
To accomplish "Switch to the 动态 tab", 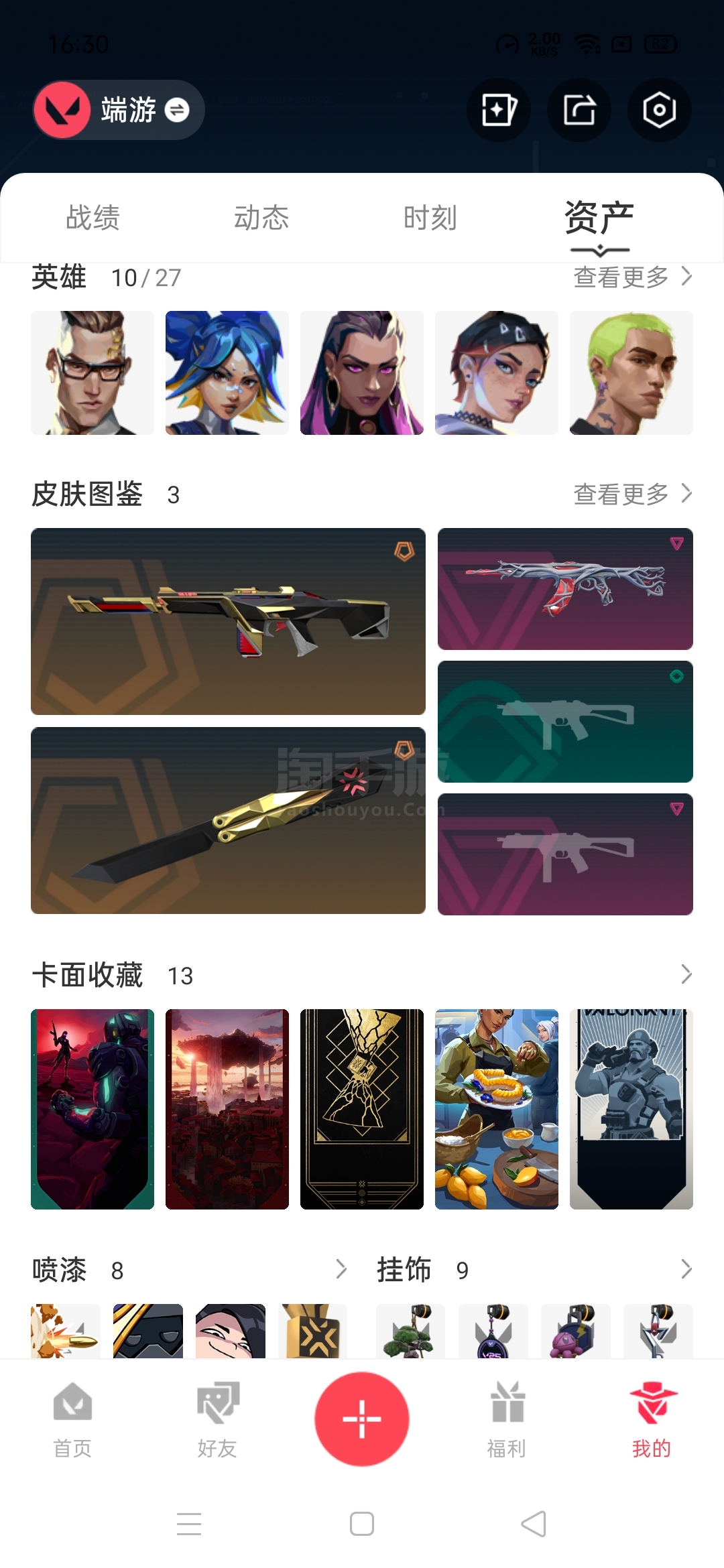I will pyautogui.click(x=261, y=218).
